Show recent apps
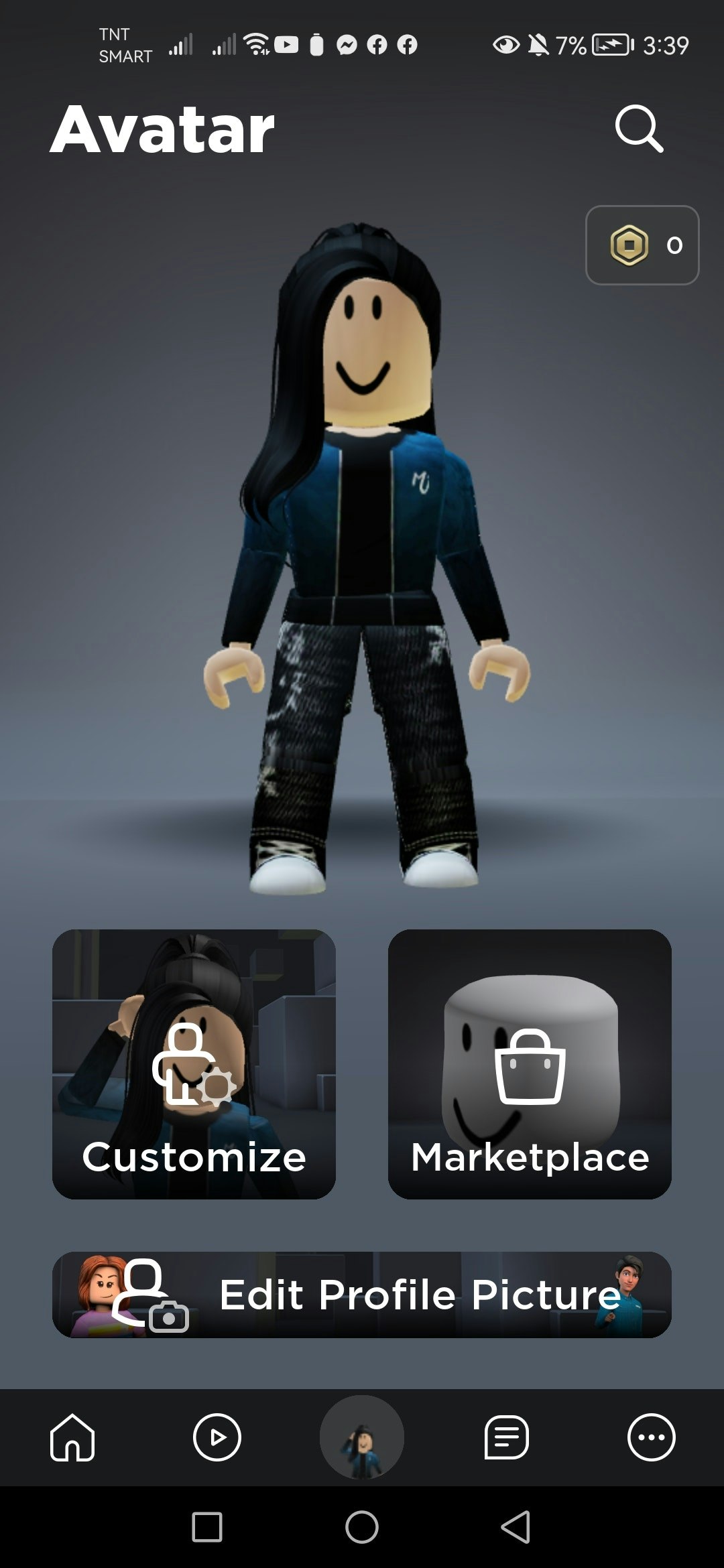The width and height of the screenshot is (724, 1568). pyautogui.click(x=207, y=1527)
